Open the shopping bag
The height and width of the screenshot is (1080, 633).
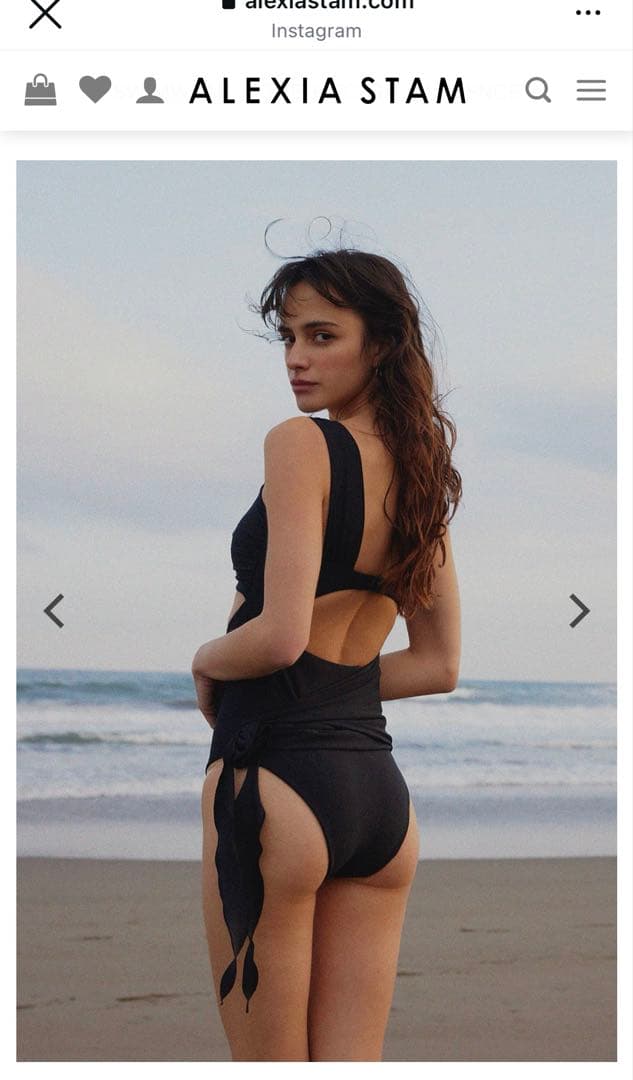(x=41, y=90)
